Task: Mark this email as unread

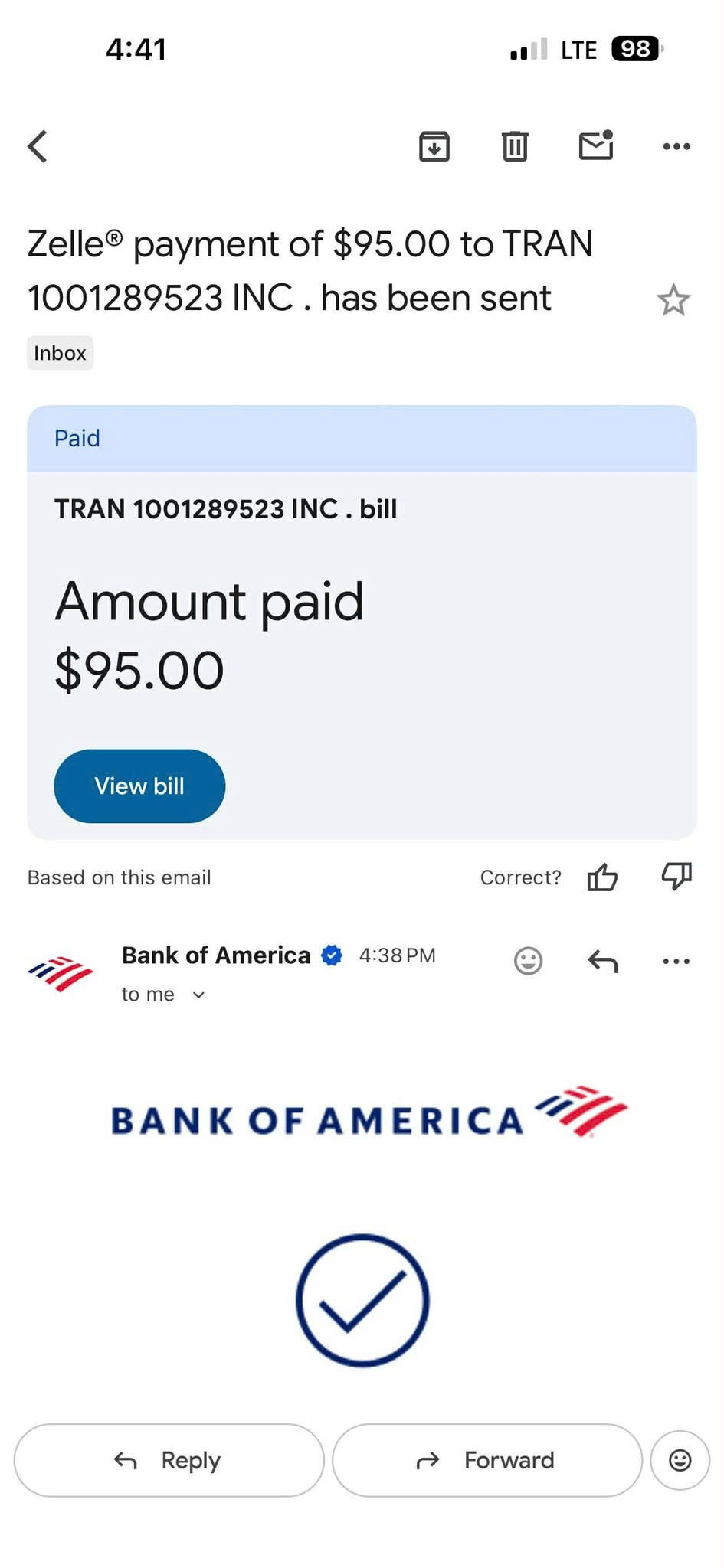Action: point(596,145)
